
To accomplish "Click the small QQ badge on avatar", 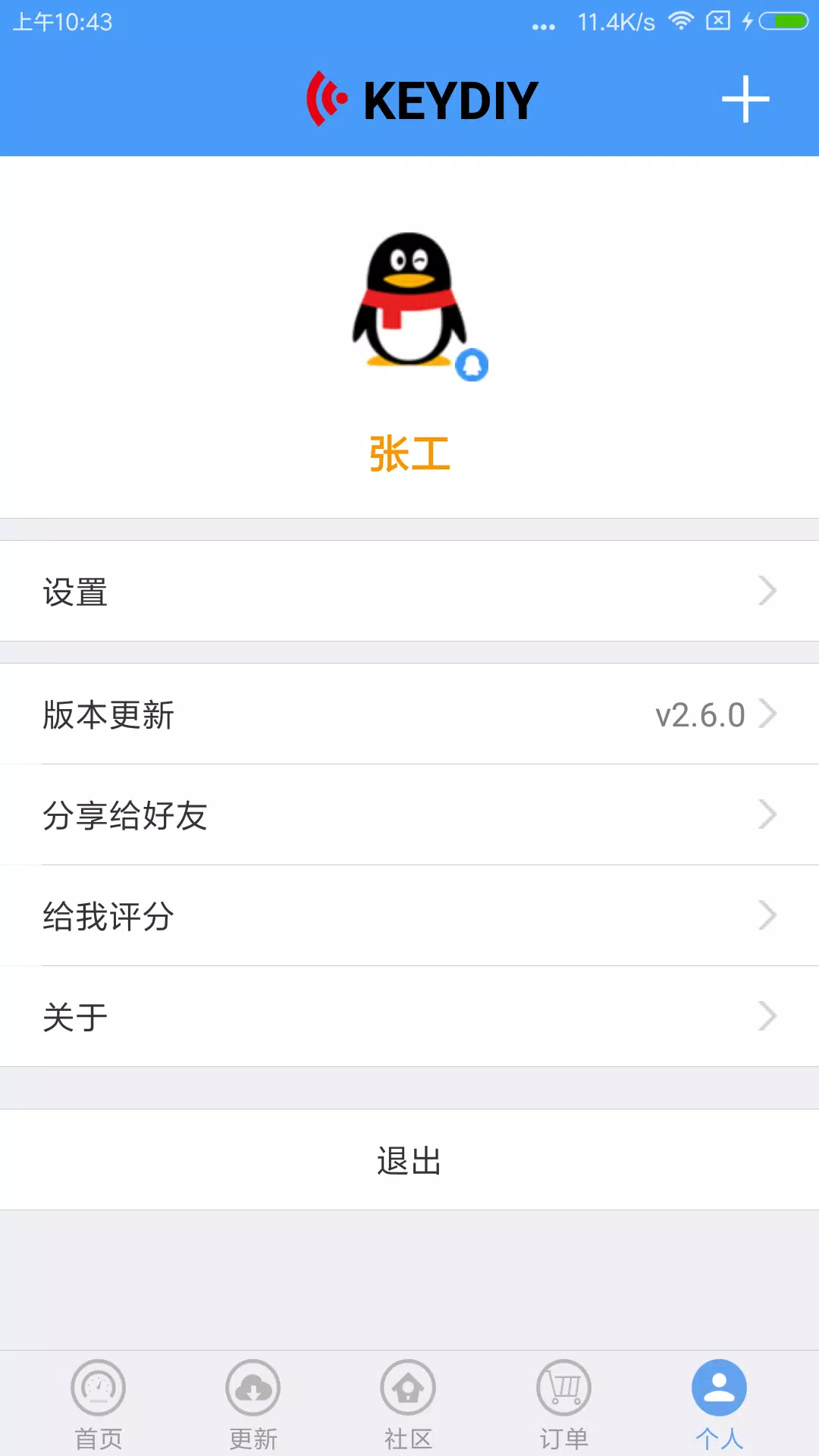I will coord(472,365).
